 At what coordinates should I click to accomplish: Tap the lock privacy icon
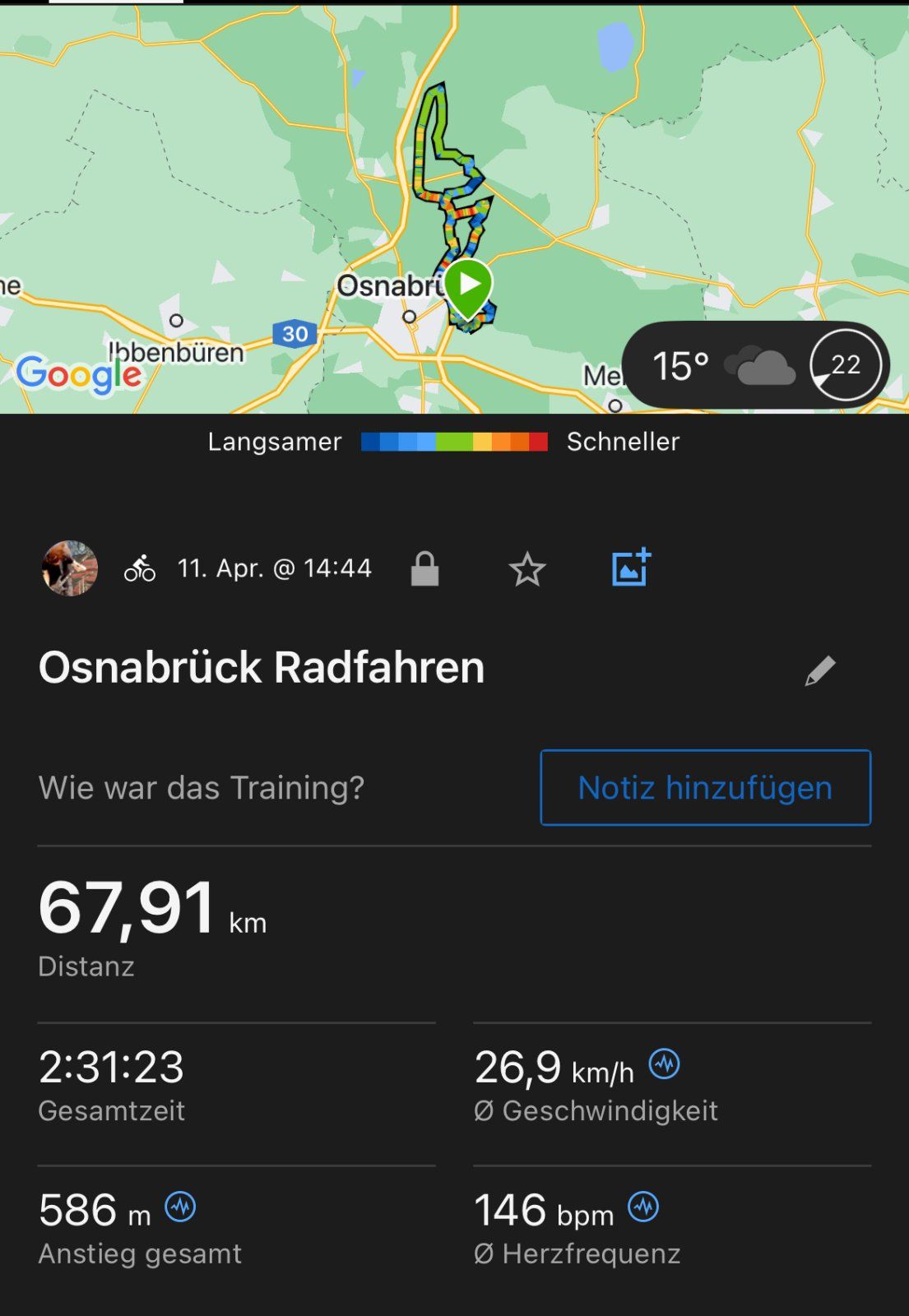point(424,569)
